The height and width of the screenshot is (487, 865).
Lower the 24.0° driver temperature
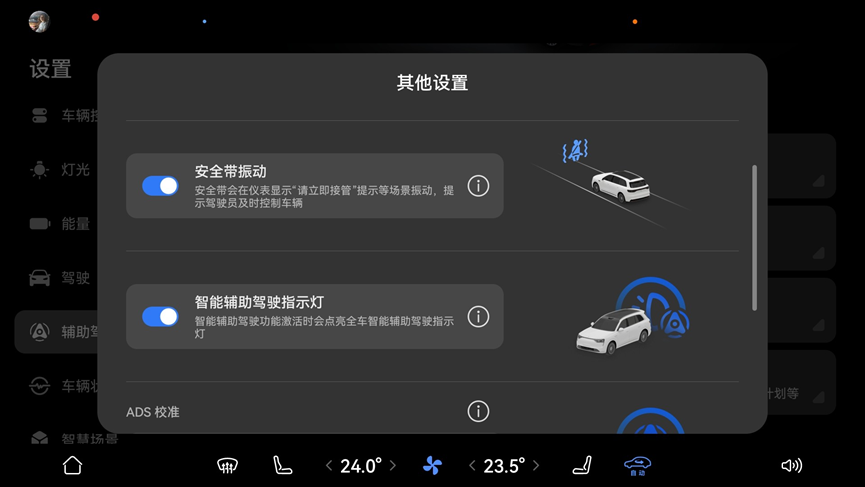click(x=329, y=465)
